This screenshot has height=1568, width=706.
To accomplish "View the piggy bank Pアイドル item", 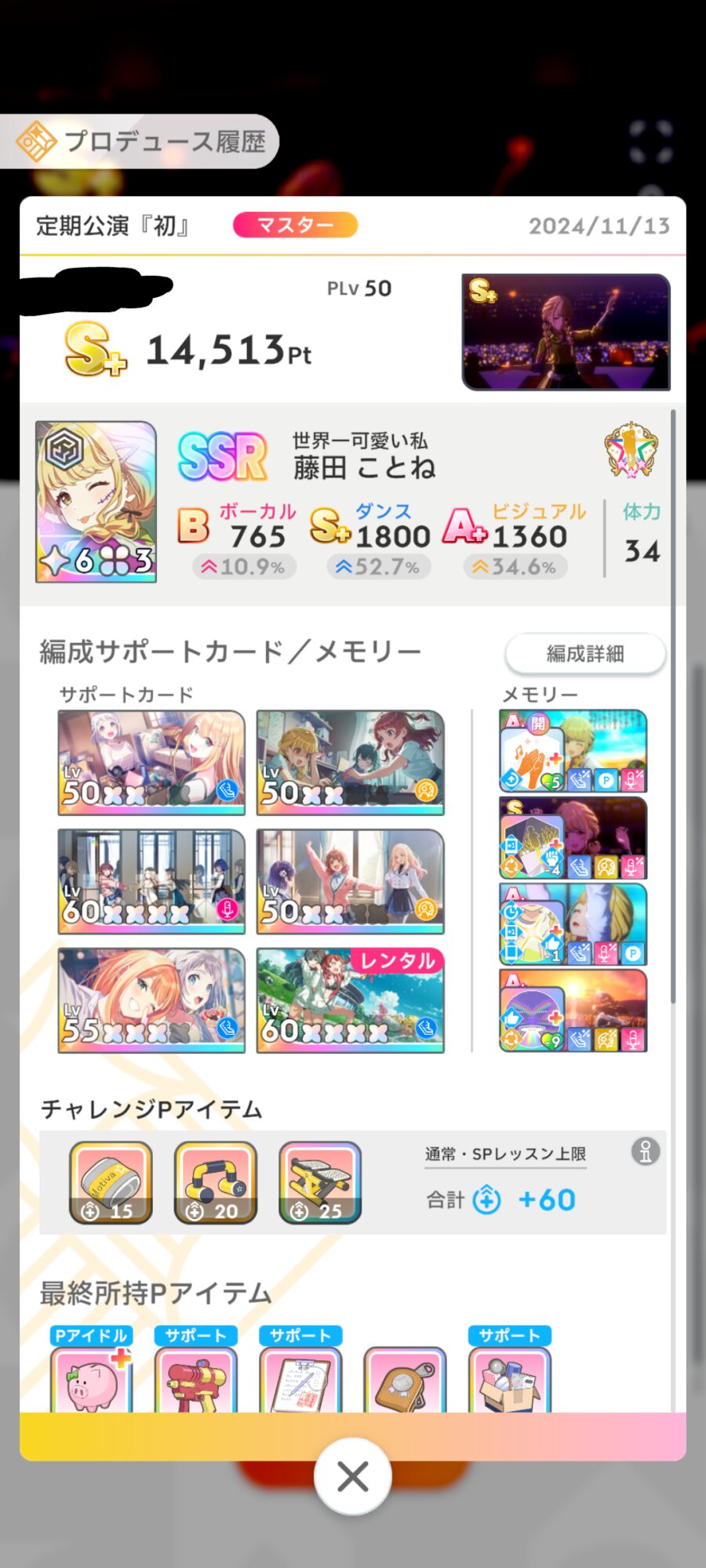I will (x=91, y=1370).
